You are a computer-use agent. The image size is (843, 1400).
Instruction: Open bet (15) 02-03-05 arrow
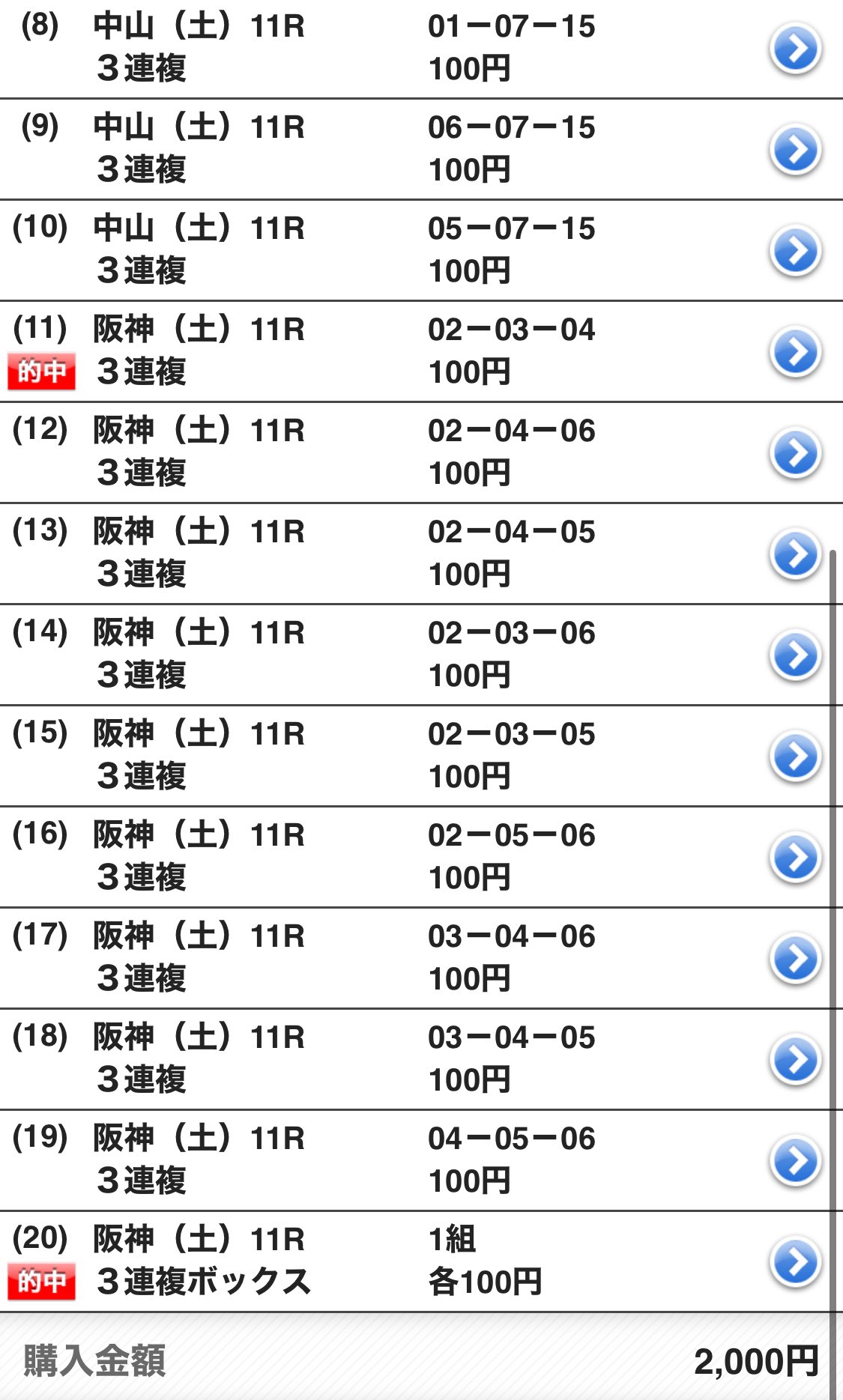pos(795,757)
